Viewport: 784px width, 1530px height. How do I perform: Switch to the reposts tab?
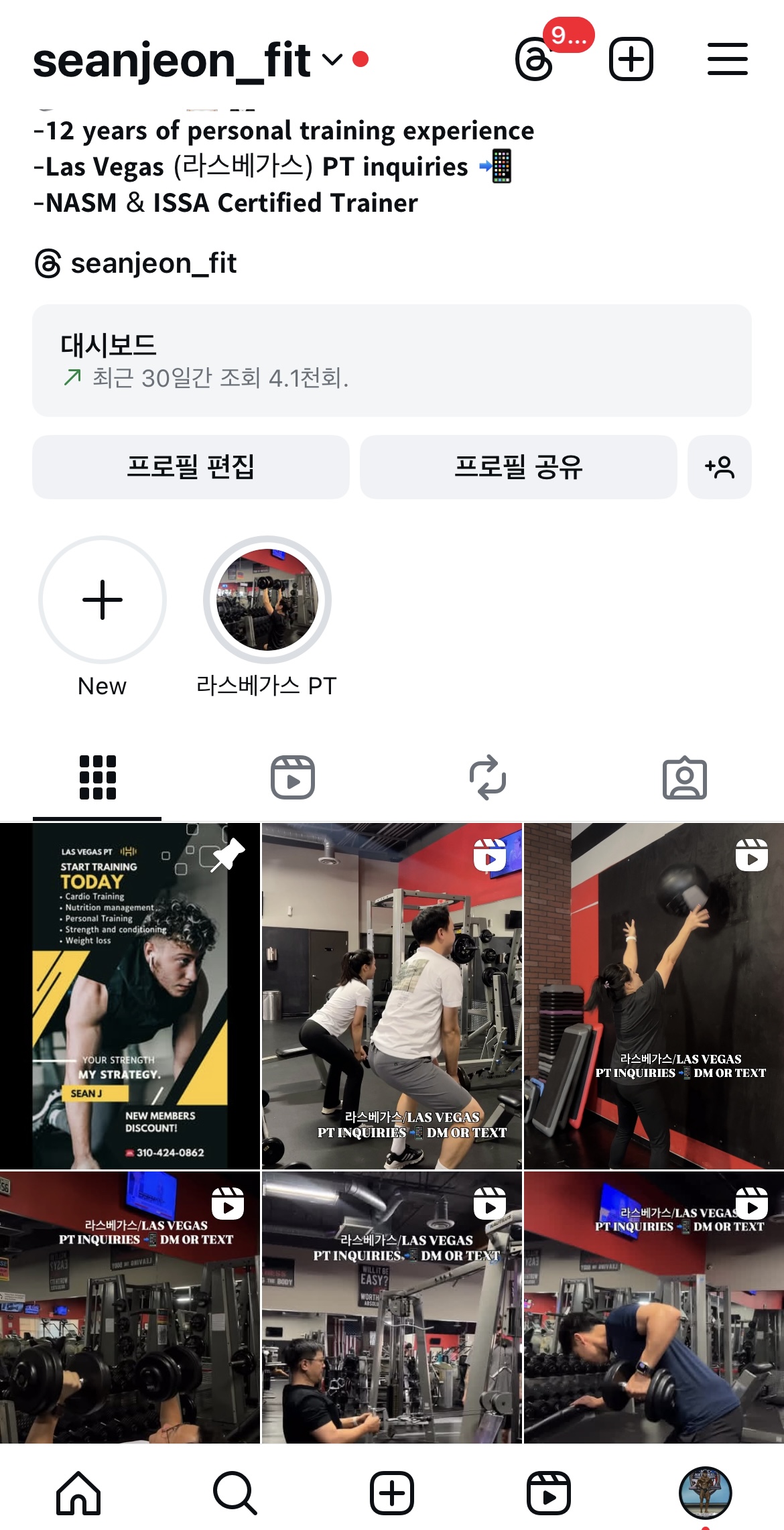click(488, 777)
